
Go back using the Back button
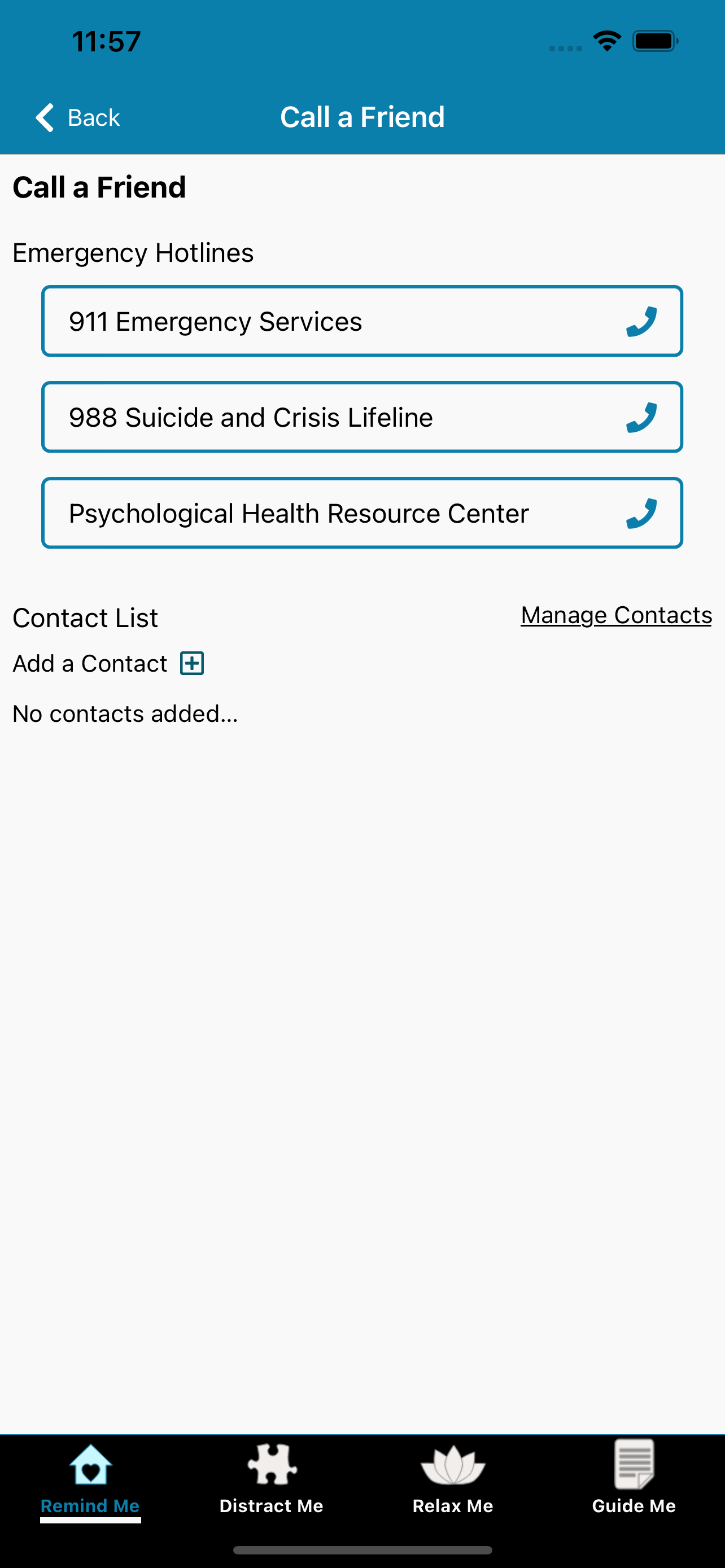(x=78, y=117)
